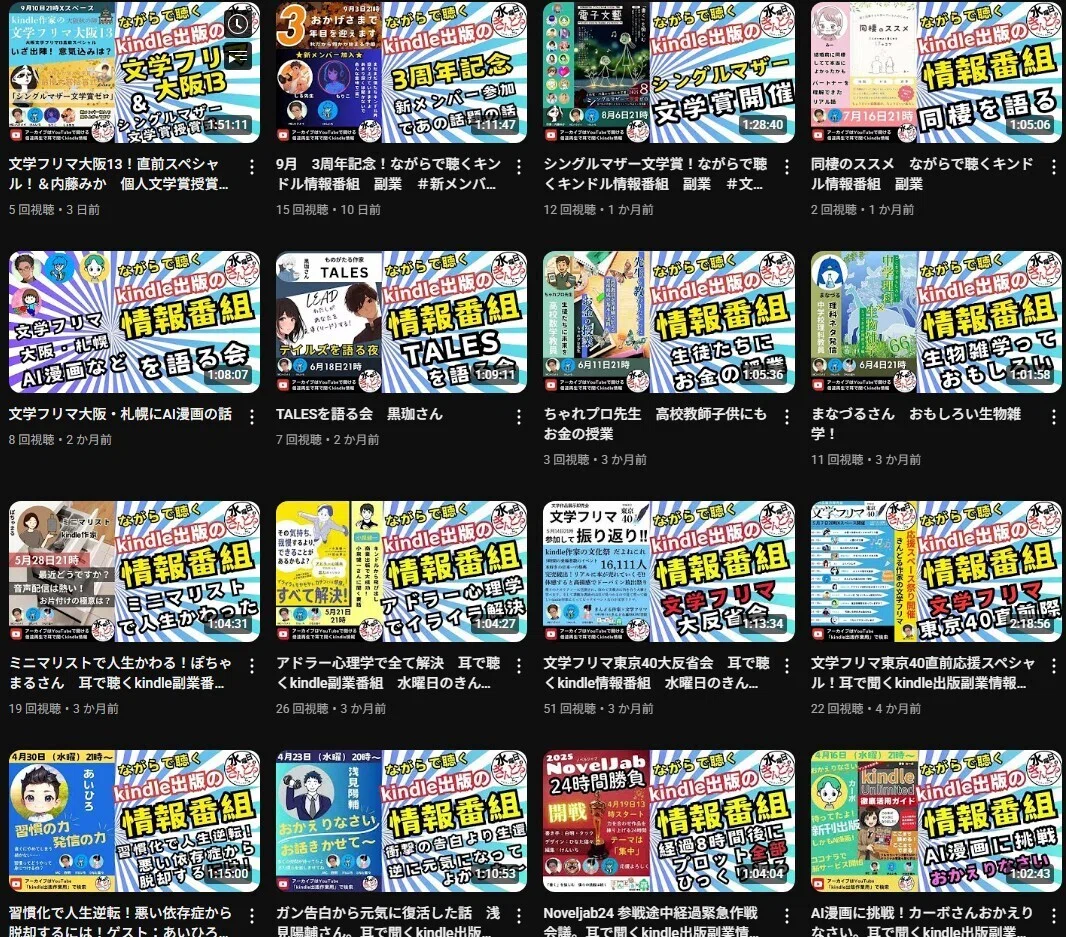Open まなづるさん おもしろい生物雑学 video
This screenshot has width=1066, height=937.
(x=935, y=322)
